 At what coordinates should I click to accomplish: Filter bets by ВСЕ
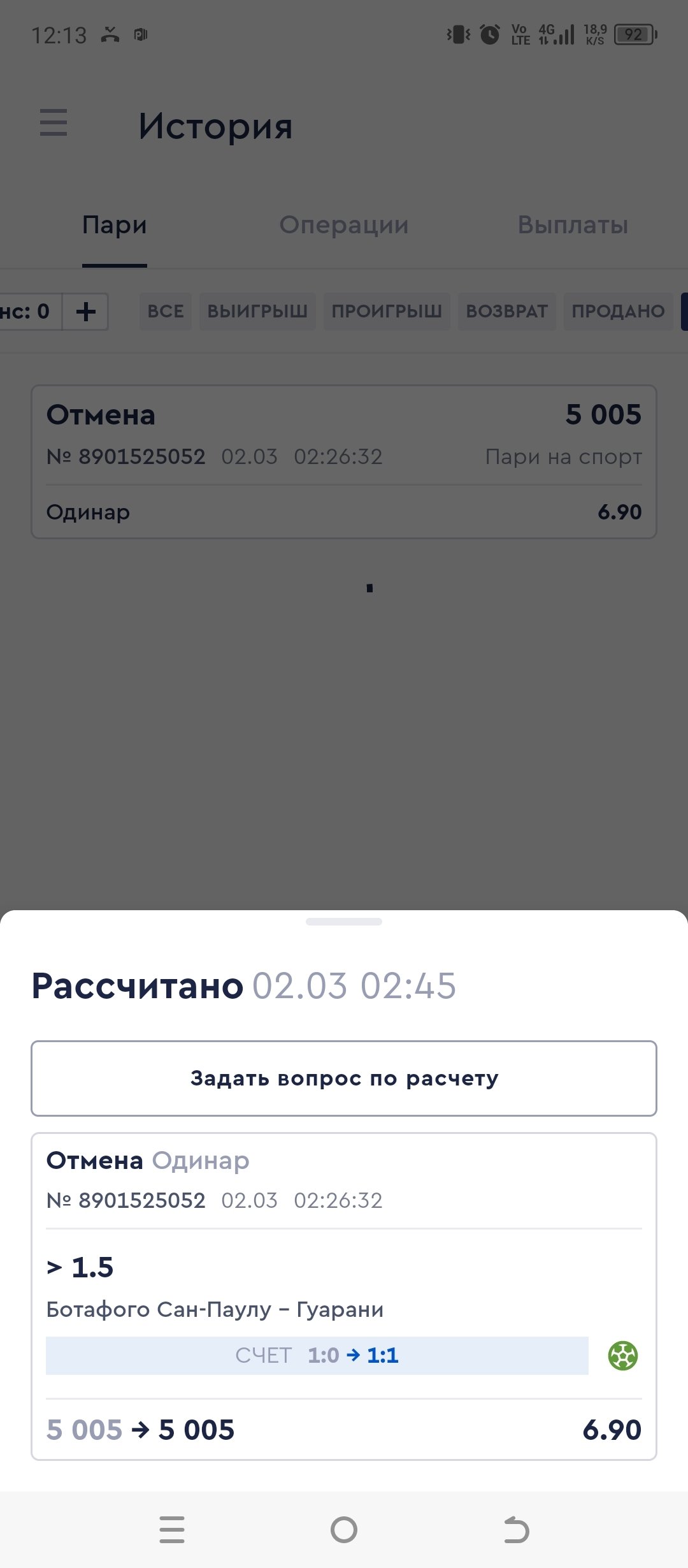tap(166, 311)
